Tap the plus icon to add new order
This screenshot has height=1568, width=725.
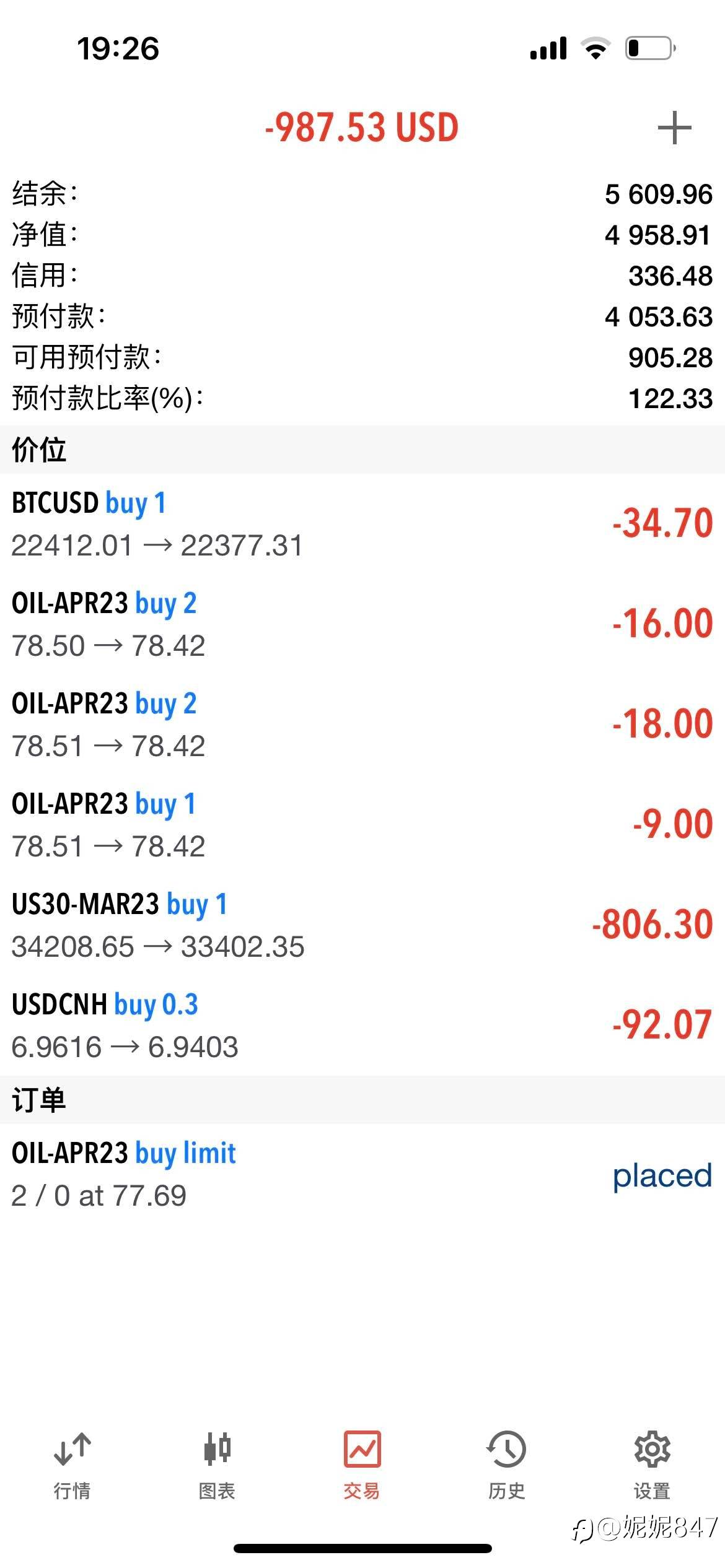[x=674, y=128]
